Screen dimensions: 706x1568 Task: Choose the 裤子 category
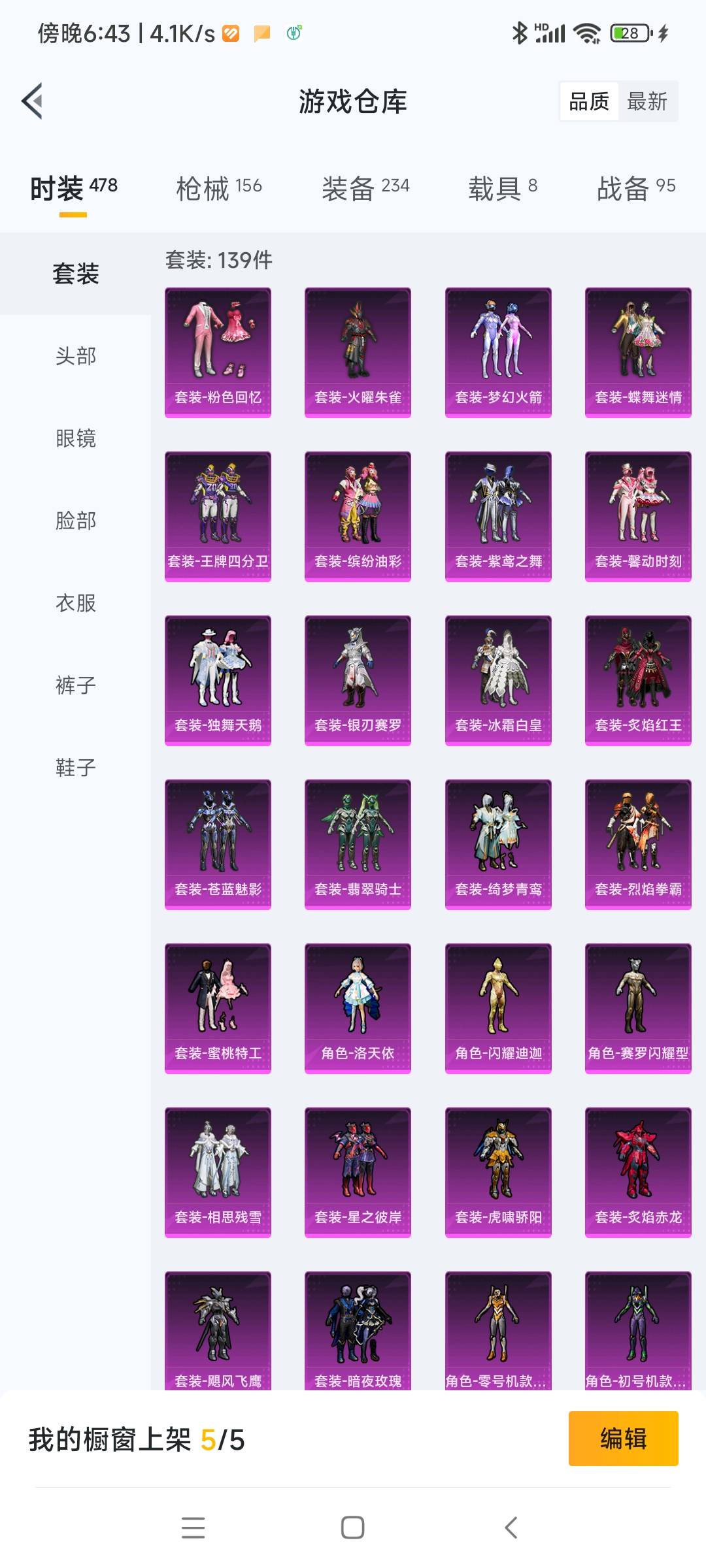(x=76, y=685)
